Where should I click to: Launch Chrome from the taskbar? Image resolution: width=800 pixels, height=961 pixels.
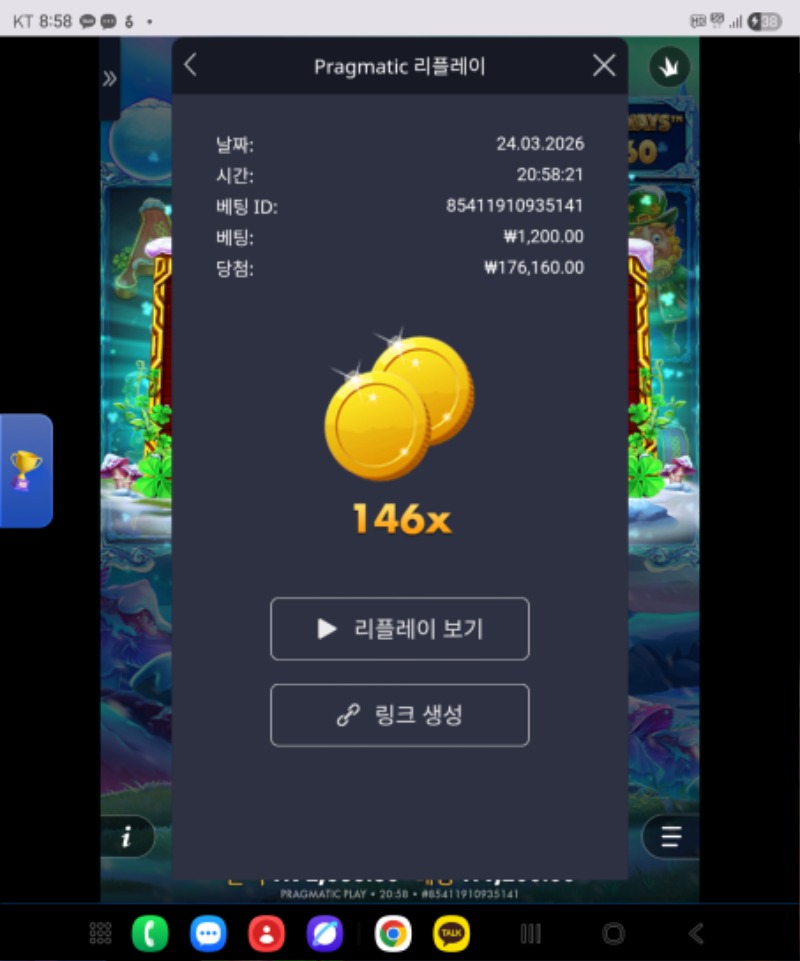point(393,934)
